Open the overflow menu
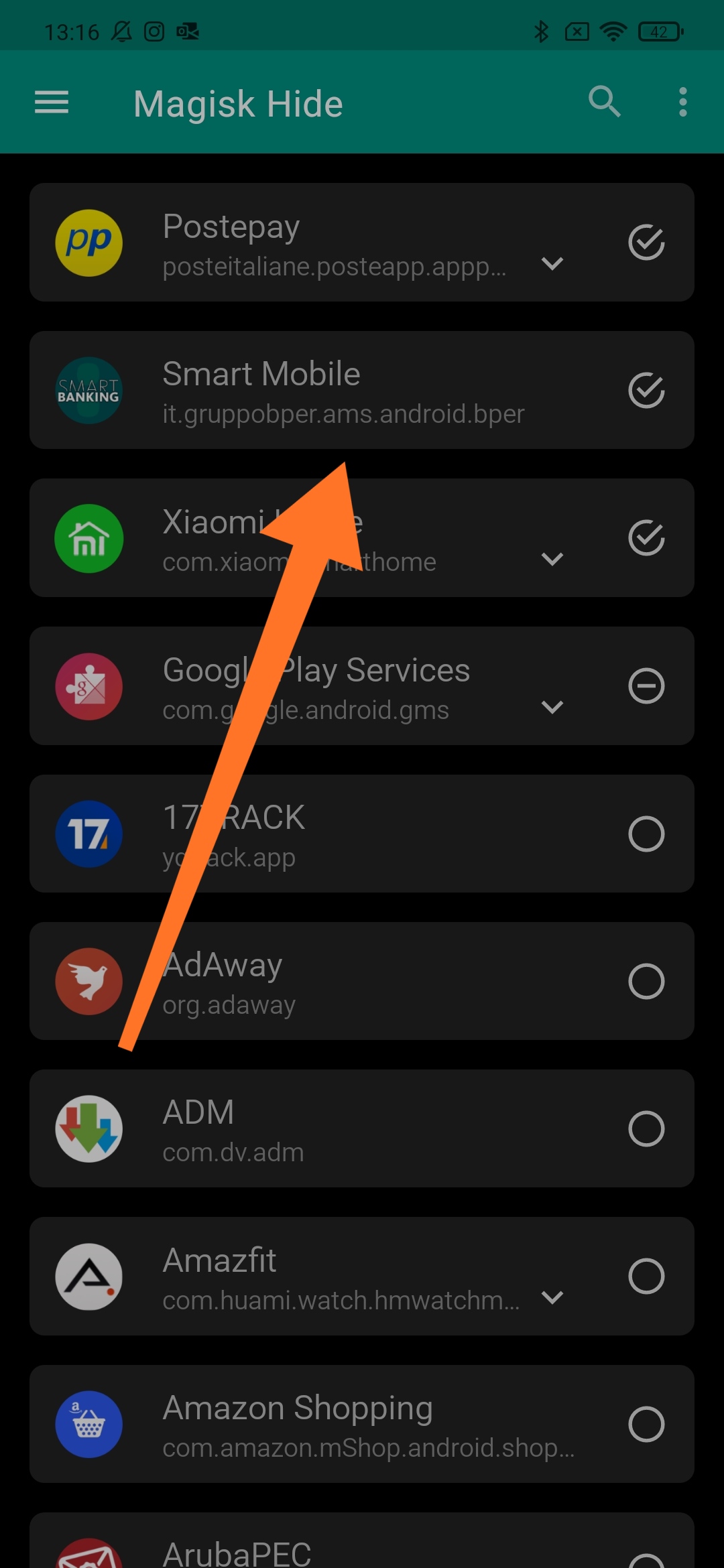Screen dimensions: 724x1568 (682, 103)
